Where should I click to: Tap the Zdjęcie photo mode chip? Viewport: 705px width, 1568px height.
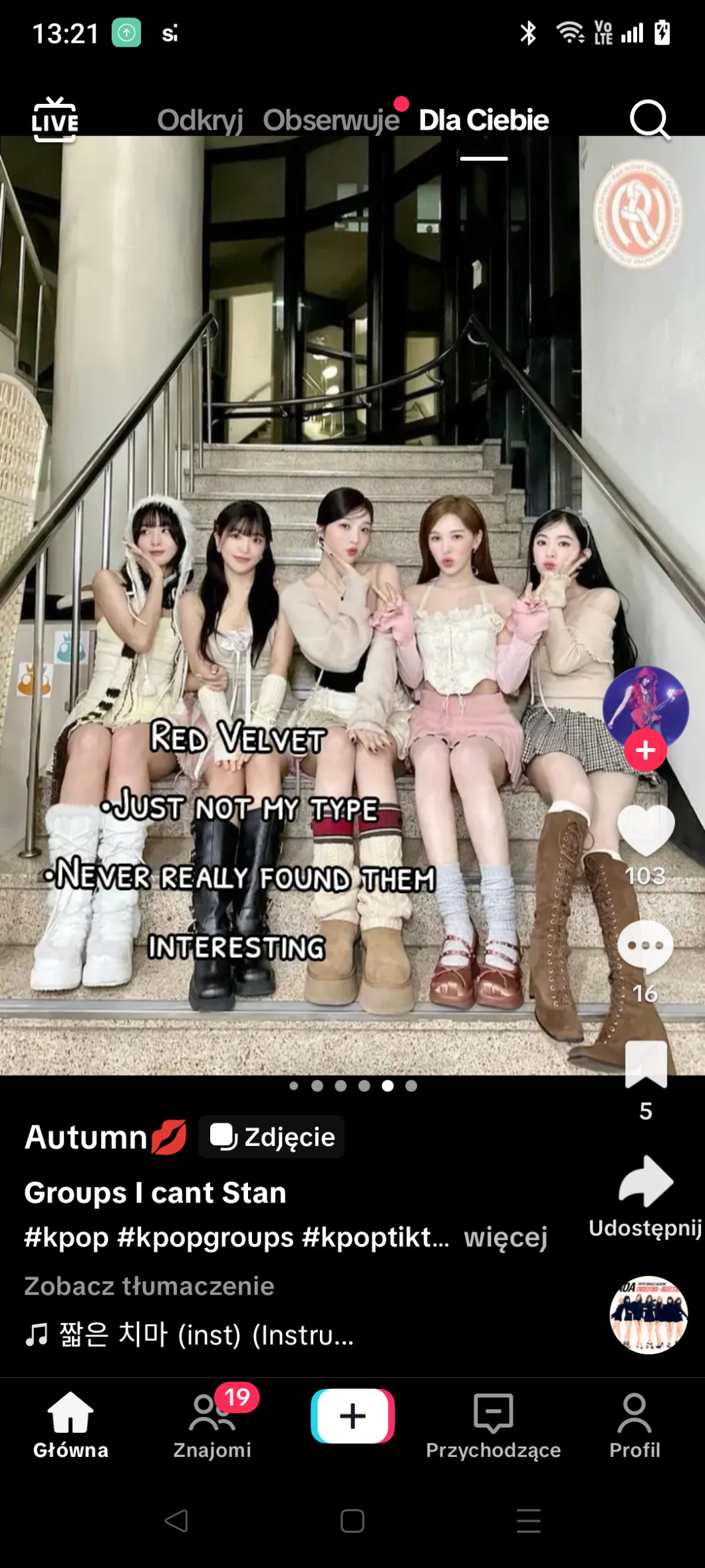click(x=271, y=1137)
